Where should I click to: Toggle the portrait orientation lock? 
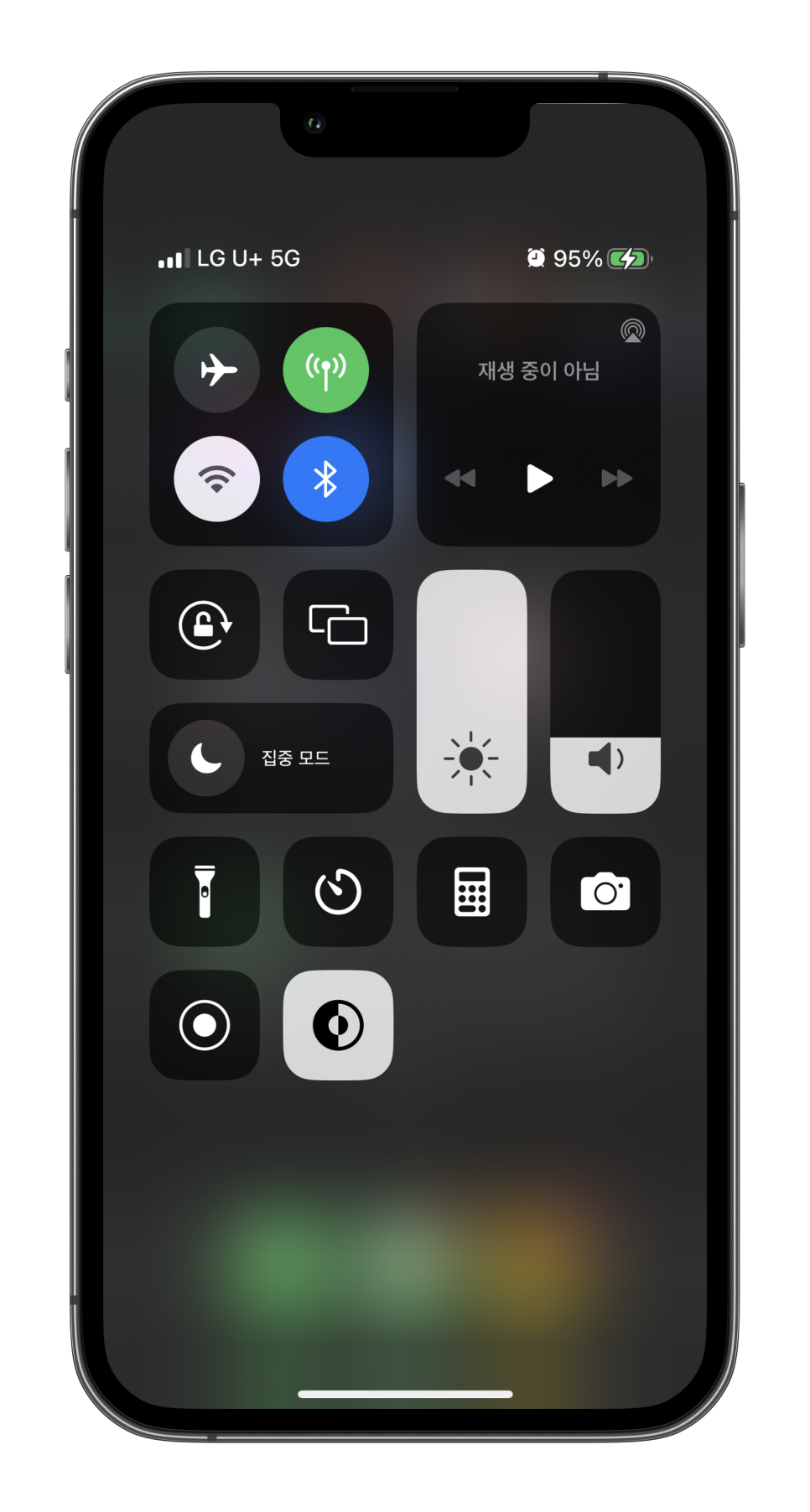tap(205, 624)
